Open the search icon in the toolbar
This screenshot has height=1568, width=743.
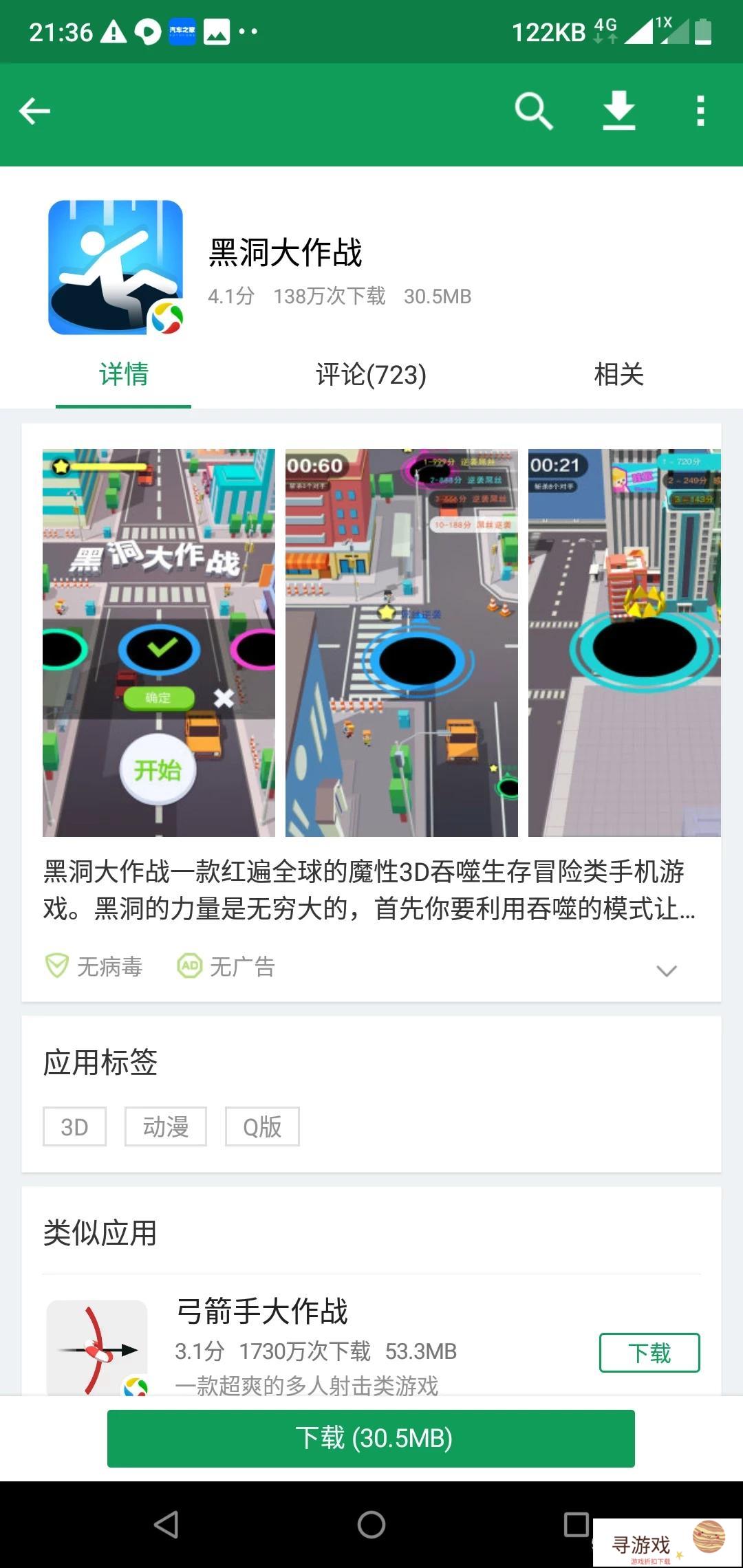pyautogui.click(x=533, y=111)
